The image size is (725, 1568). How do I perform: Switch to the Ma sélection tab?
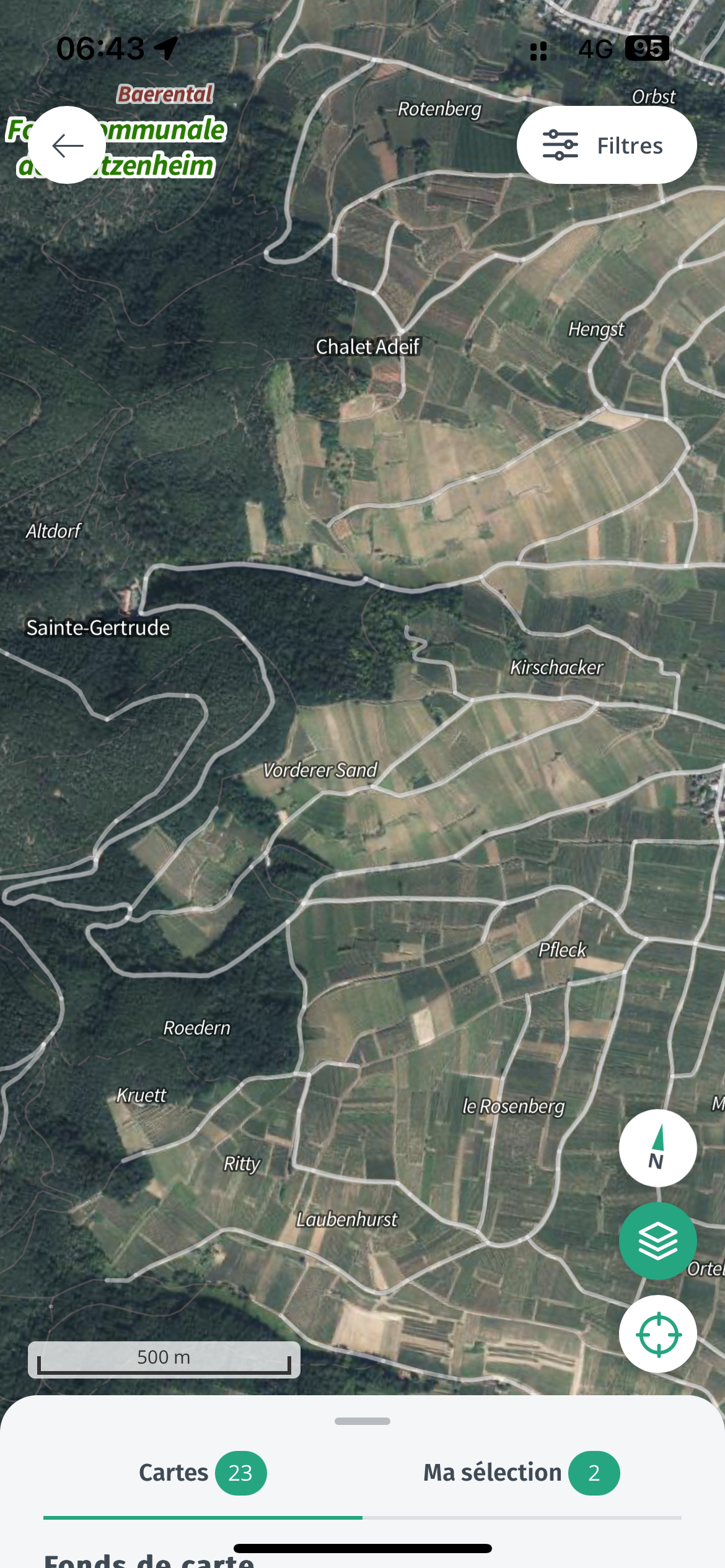point(522,1473)
